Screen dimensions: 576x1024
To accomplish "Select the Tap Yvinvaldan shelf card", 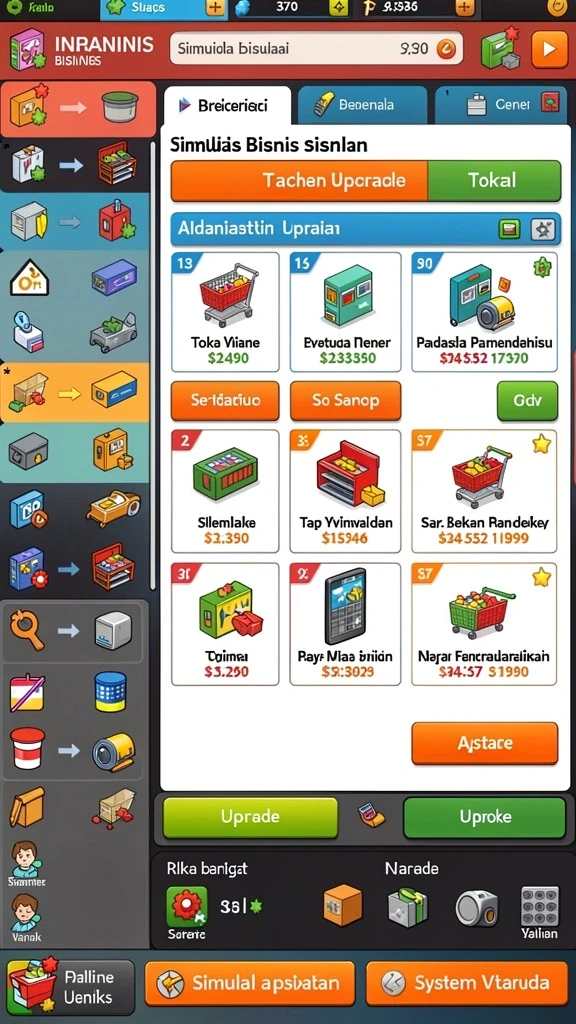I will pyautogui.click(x=345, y=491).
